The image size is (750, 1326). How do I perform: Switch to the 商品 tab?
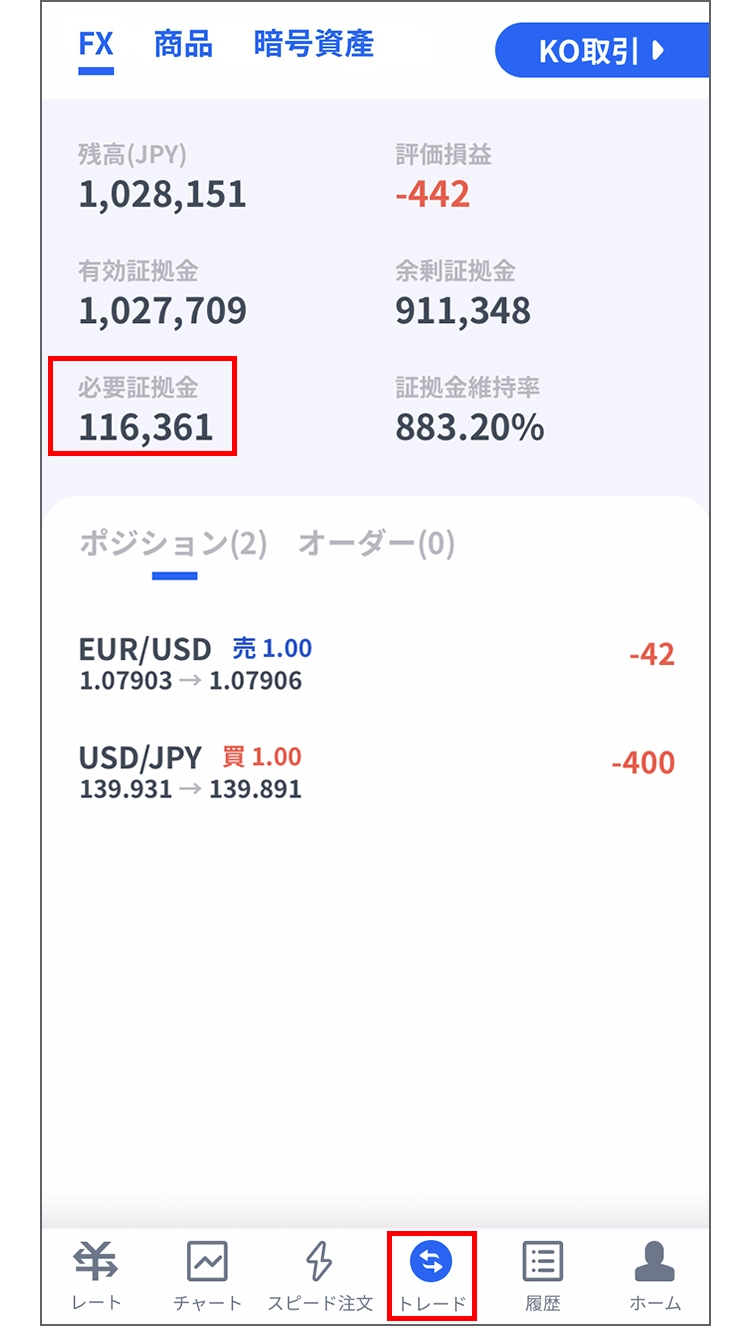click(183, 46)
